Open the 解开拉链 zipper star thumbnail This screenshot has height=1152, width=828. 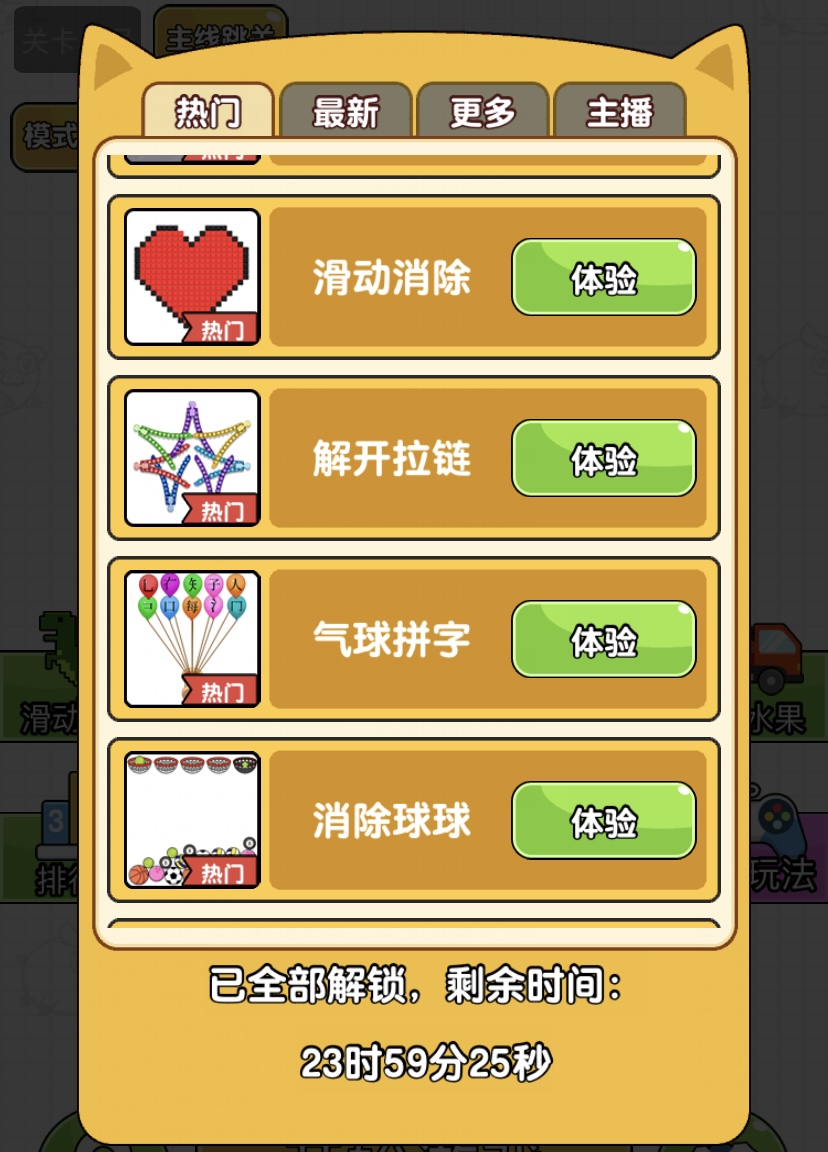click(x=192, y=458)
